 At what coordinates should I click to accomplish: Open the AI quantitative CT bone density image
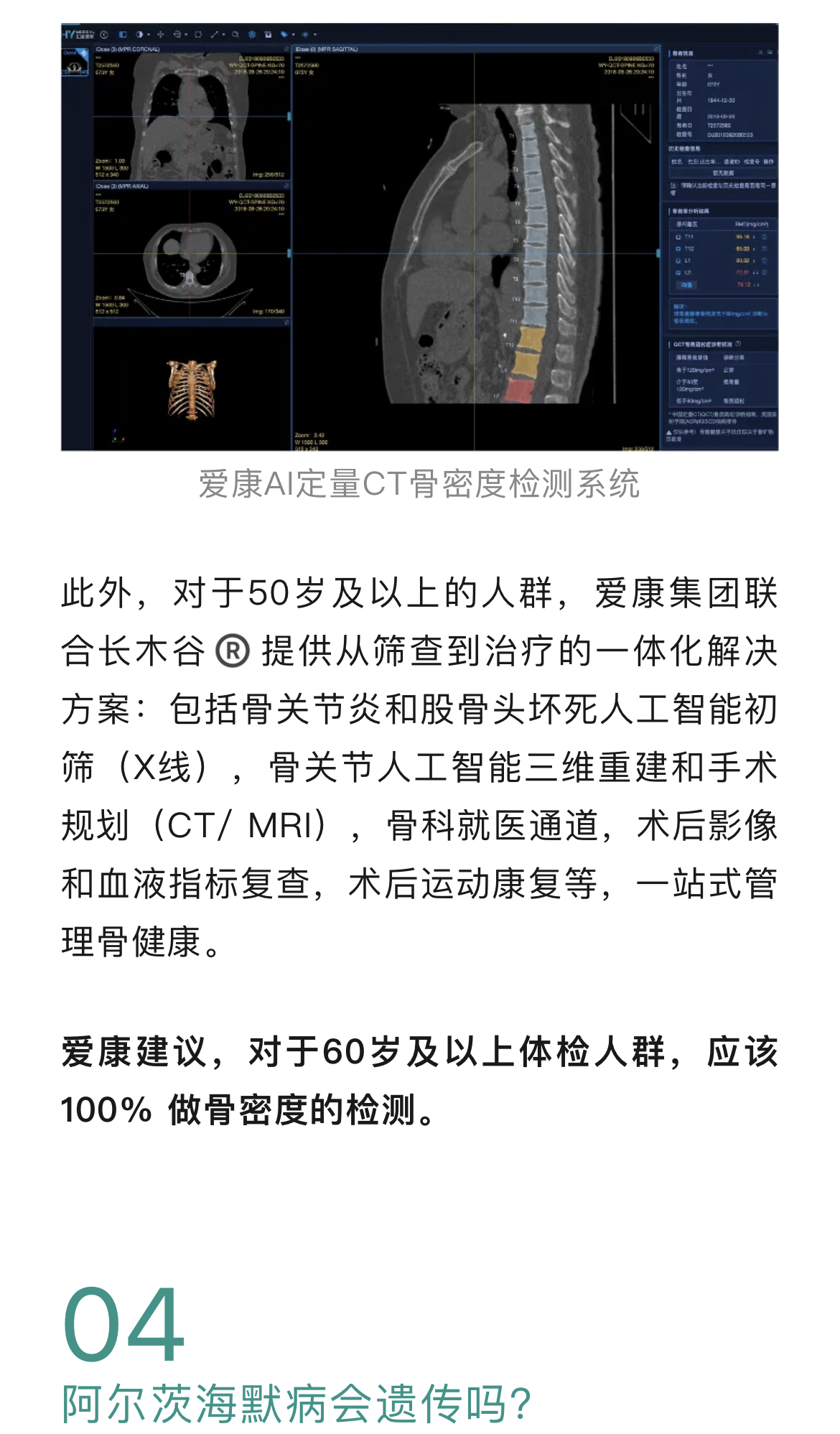coord(419,237)
